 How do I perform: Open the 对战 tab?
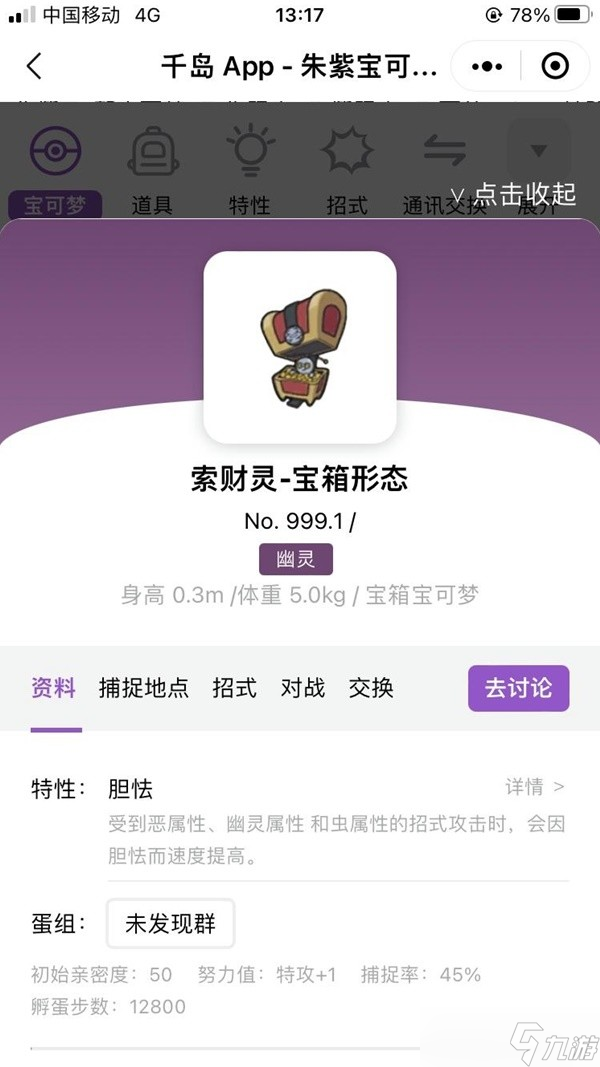pos(302,688)
